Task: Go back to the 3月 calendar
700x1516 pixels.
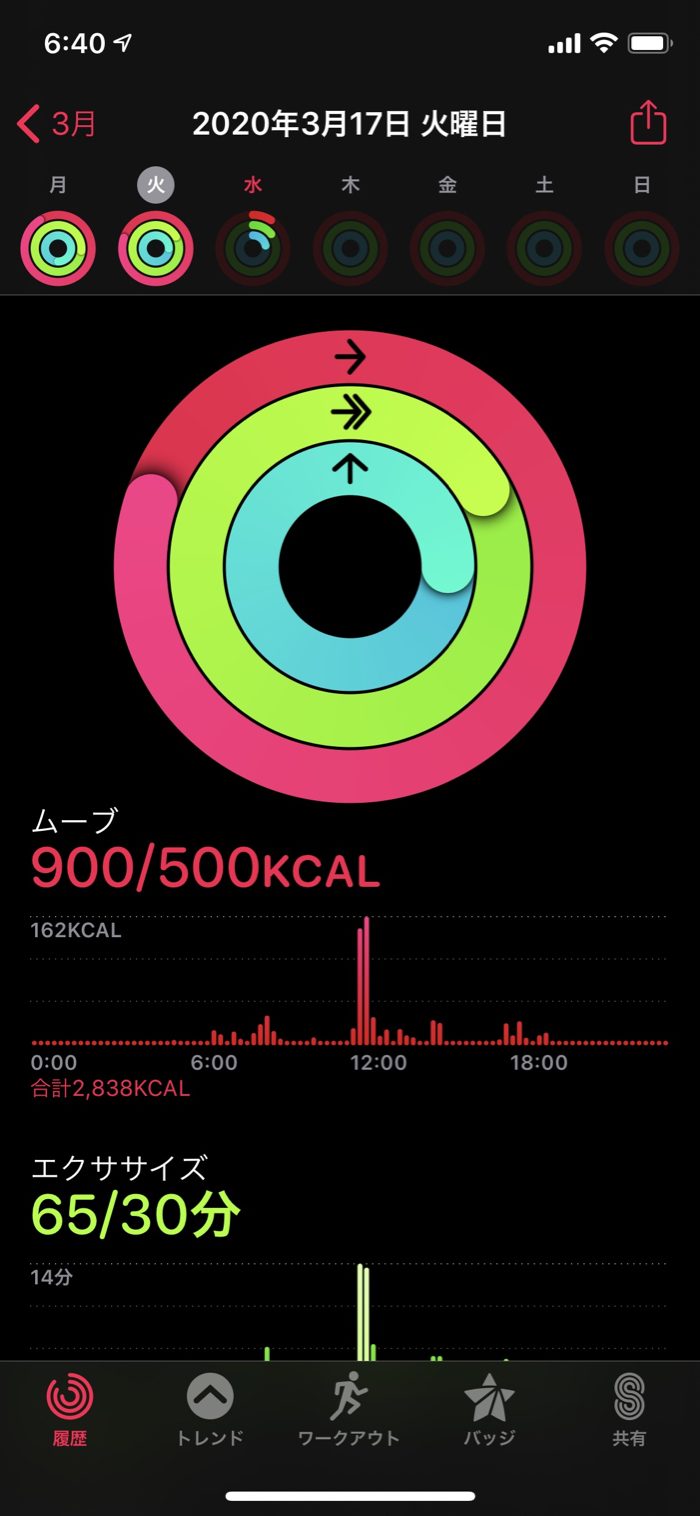Action: click(58, 125)
